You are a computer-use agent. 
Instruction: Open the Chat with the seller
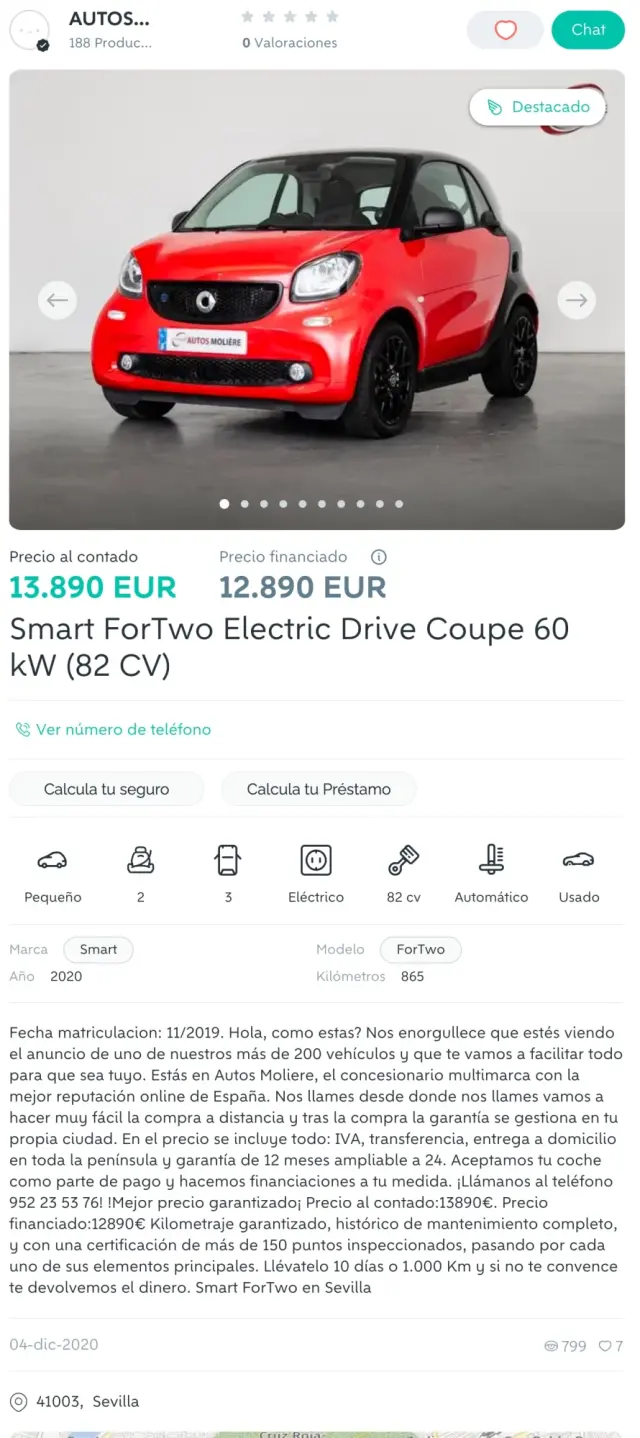588,30
